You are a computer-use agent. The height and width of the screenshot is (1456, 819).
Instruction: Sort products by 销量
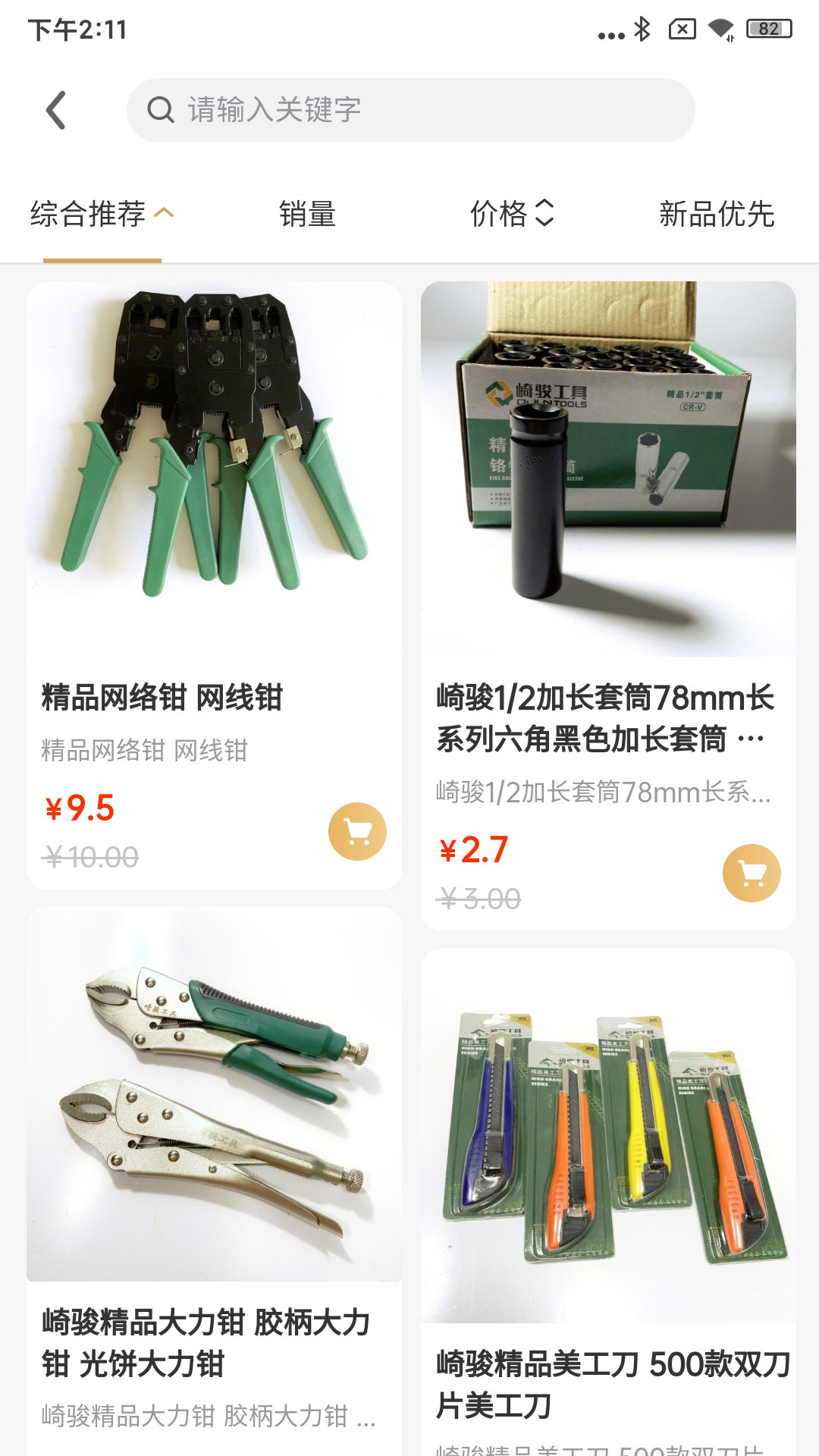pyautogui.click(x=307, y=215)
